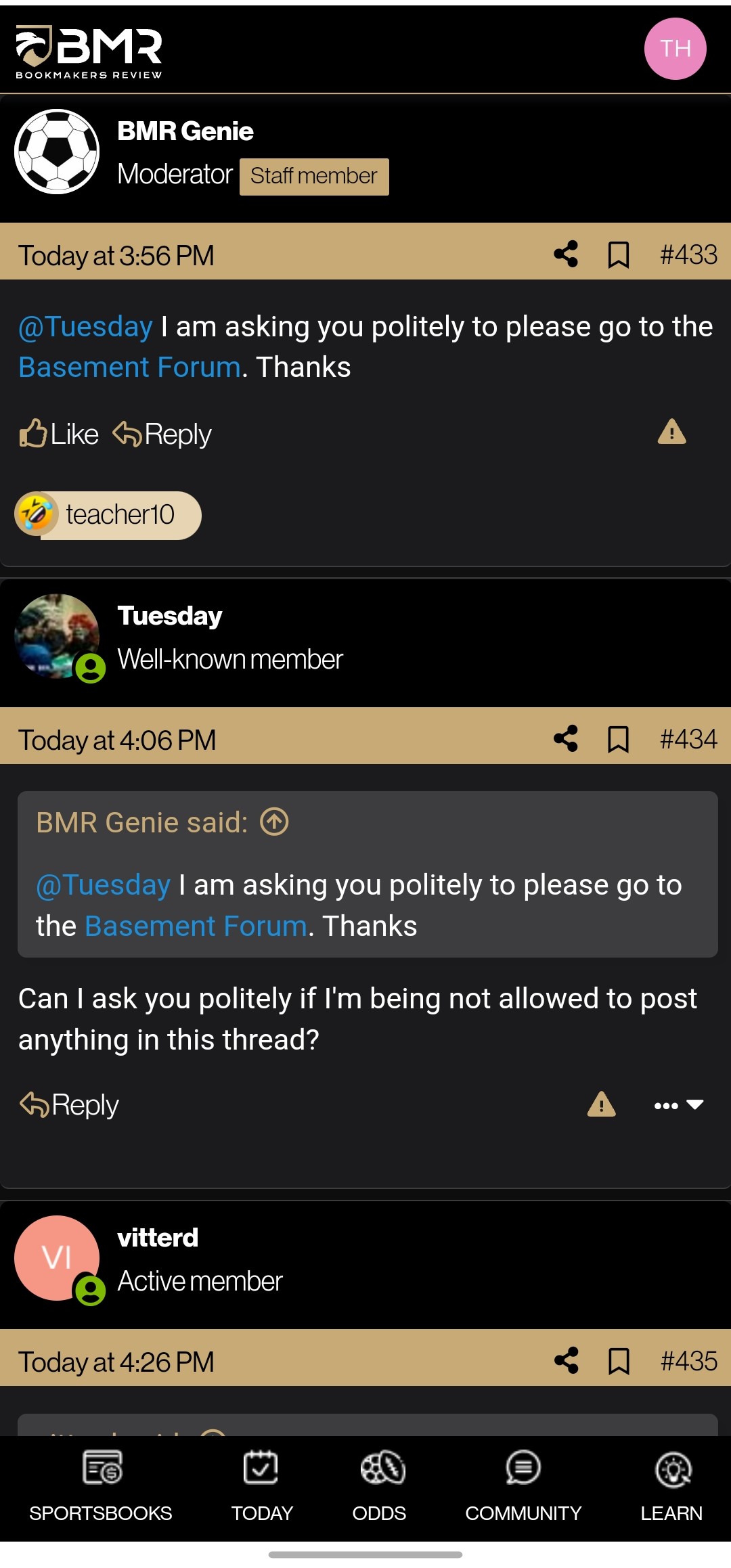Bookmark post #434
Screen dimensions: 731x1568
618,739
